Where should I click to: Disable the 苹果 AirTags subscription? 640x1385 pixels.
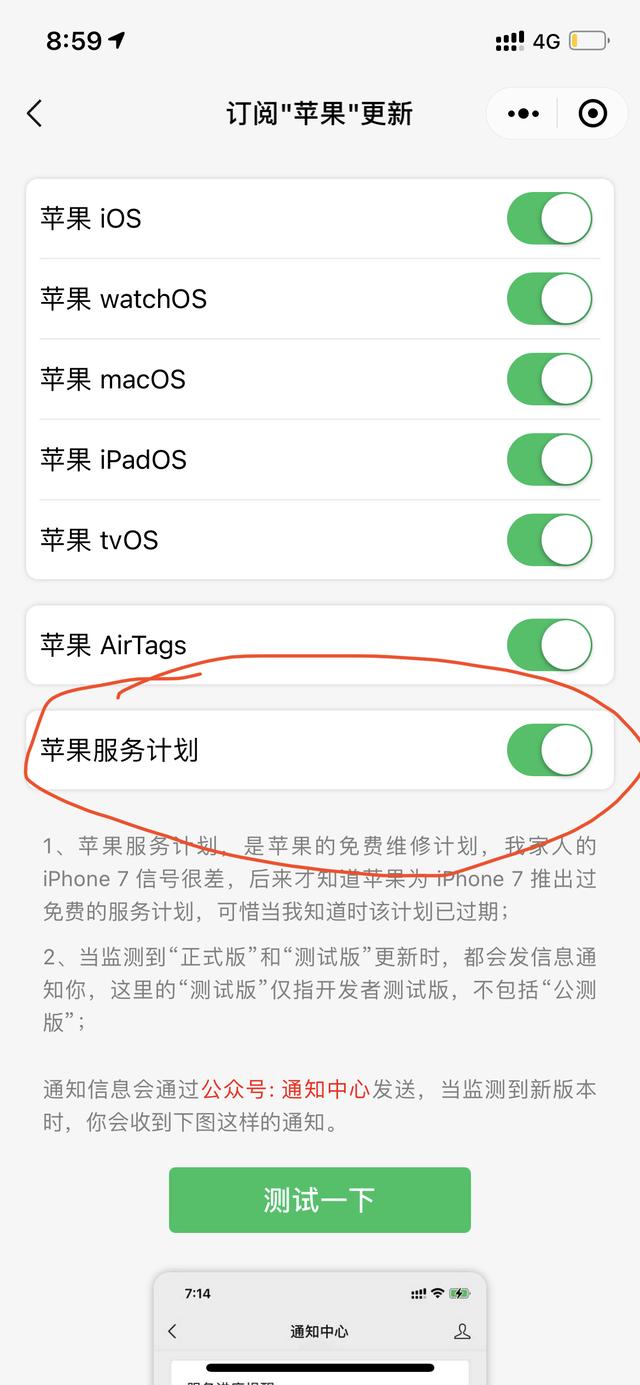549,645
